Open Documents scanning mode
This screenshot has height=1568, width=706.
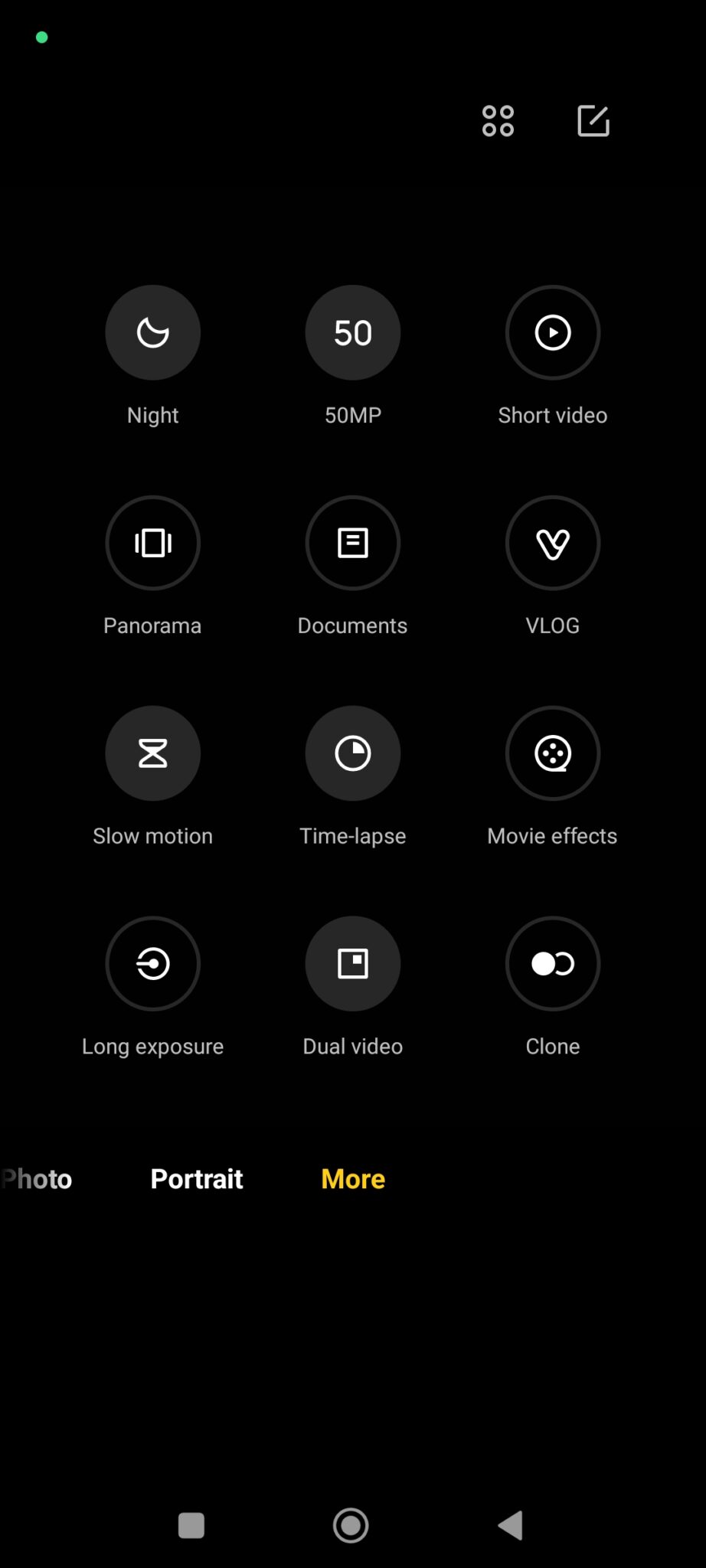[353, 543]
